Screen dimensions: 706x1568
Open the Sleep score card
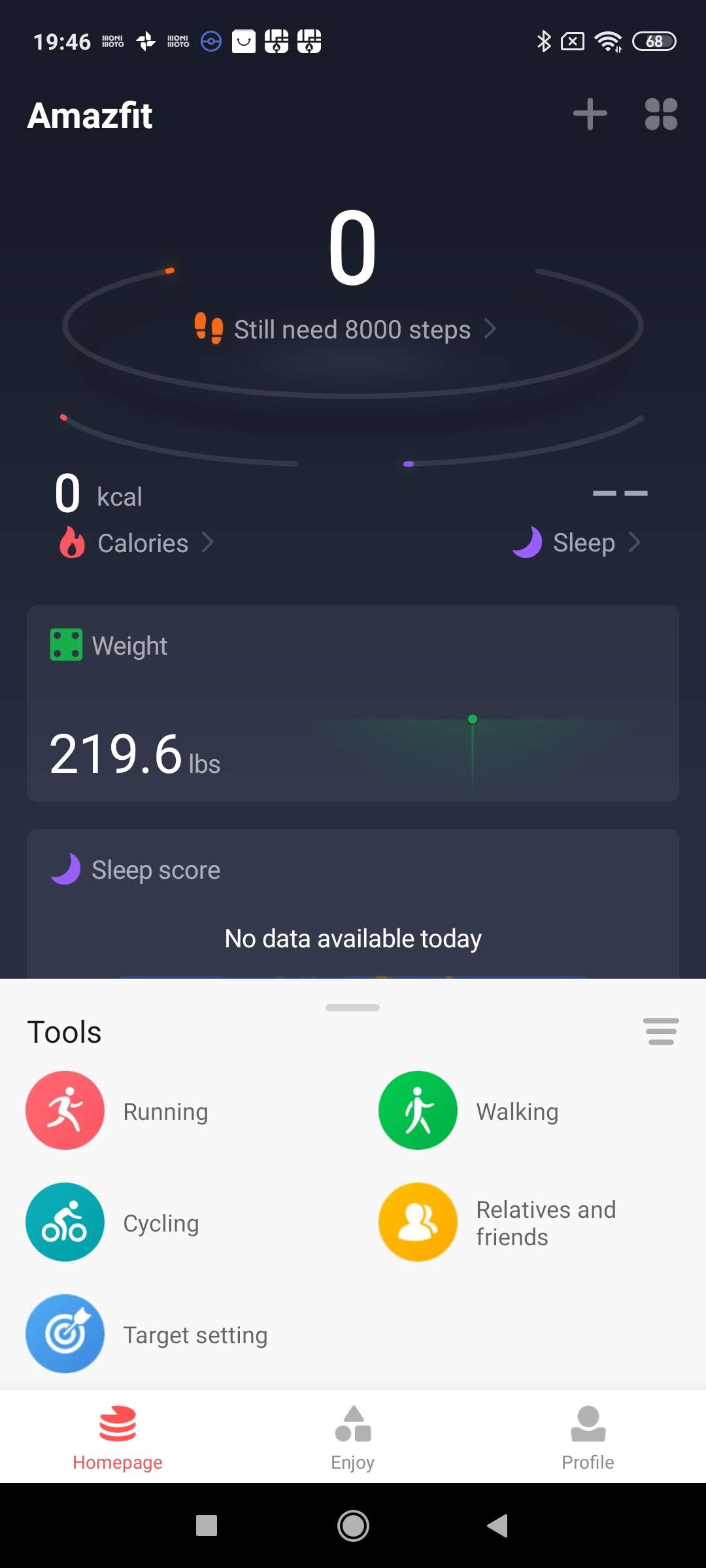[x=353, y=904]
